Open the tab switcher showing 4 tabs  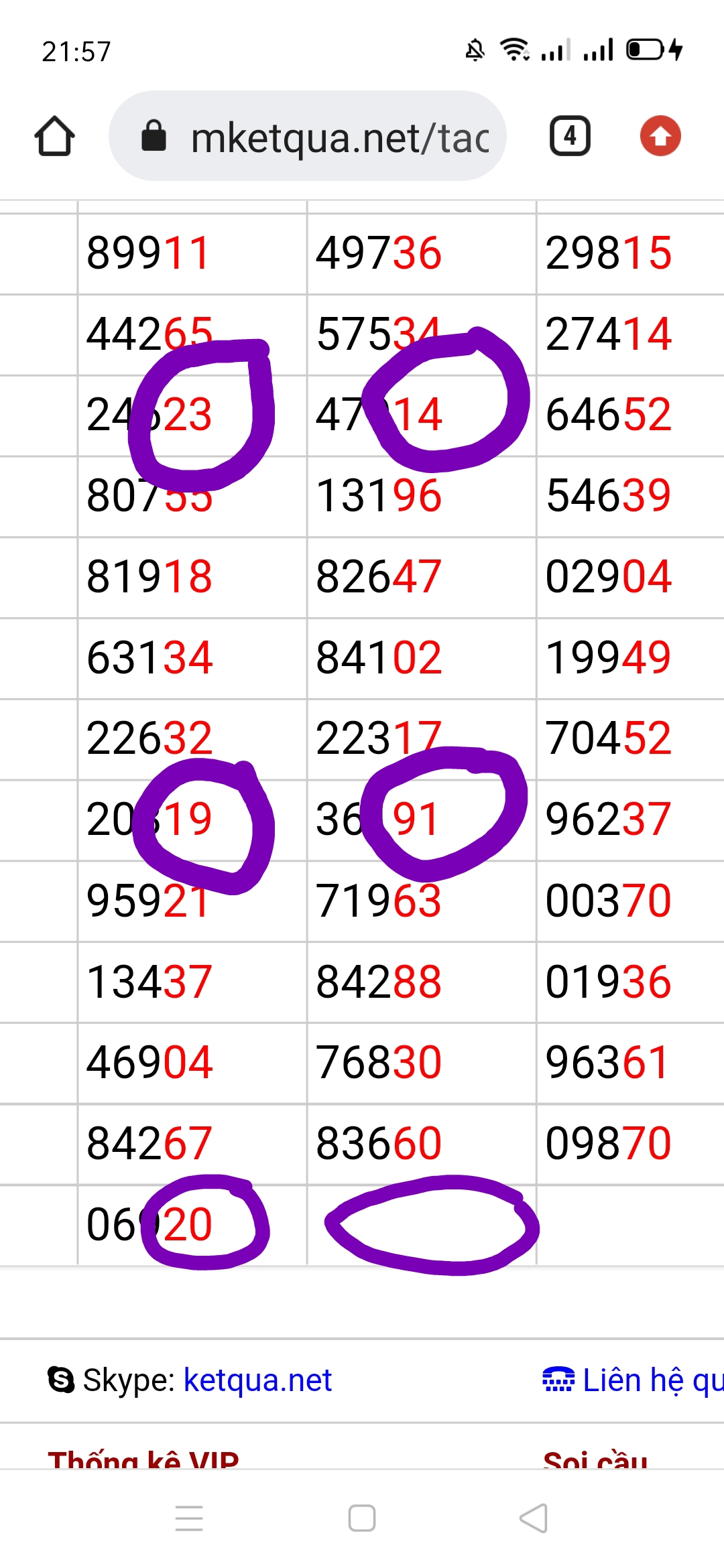pyautogui.click(x=570, y=136)
